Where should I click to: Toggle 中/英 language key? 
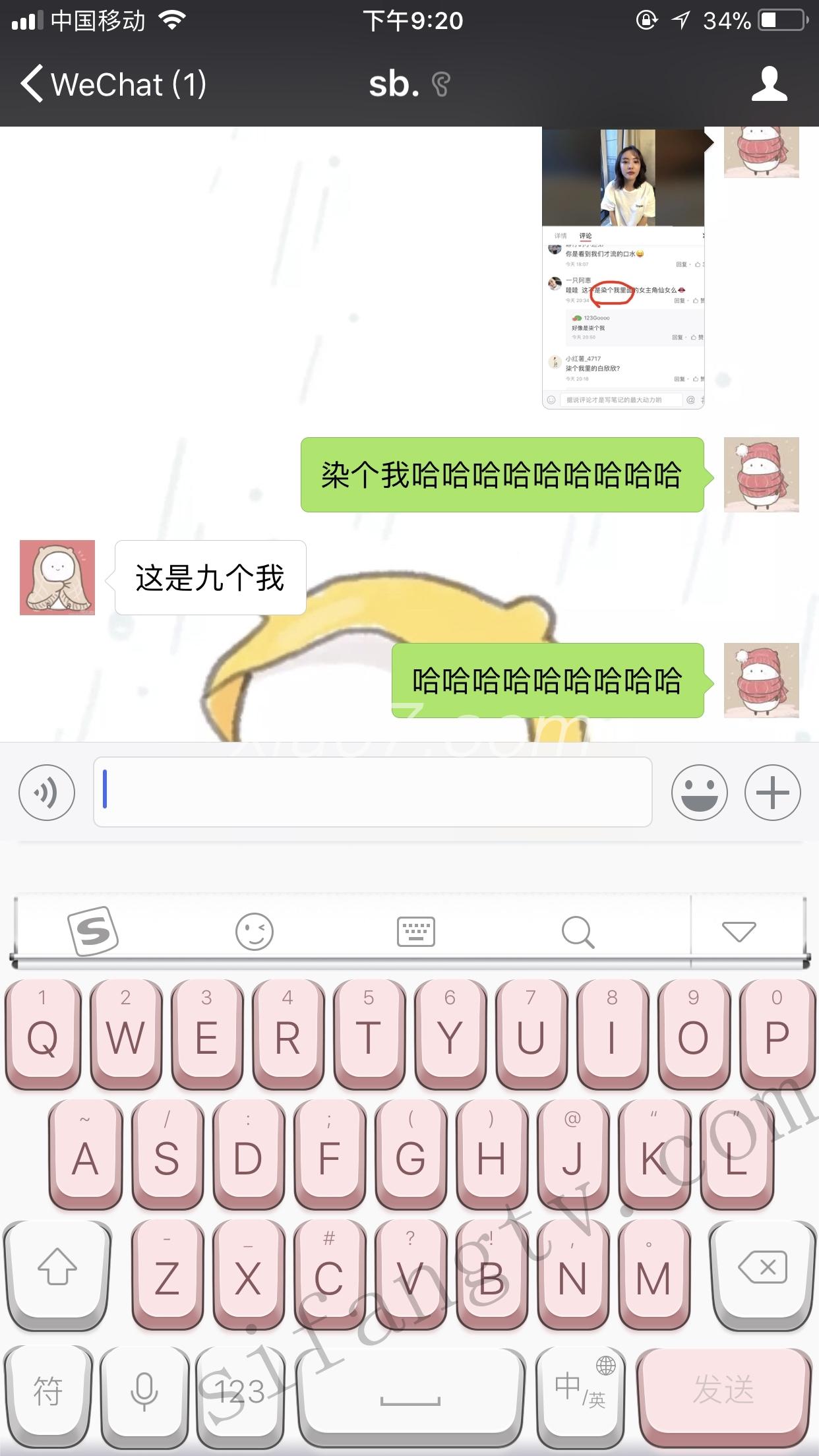[580, 1389]
